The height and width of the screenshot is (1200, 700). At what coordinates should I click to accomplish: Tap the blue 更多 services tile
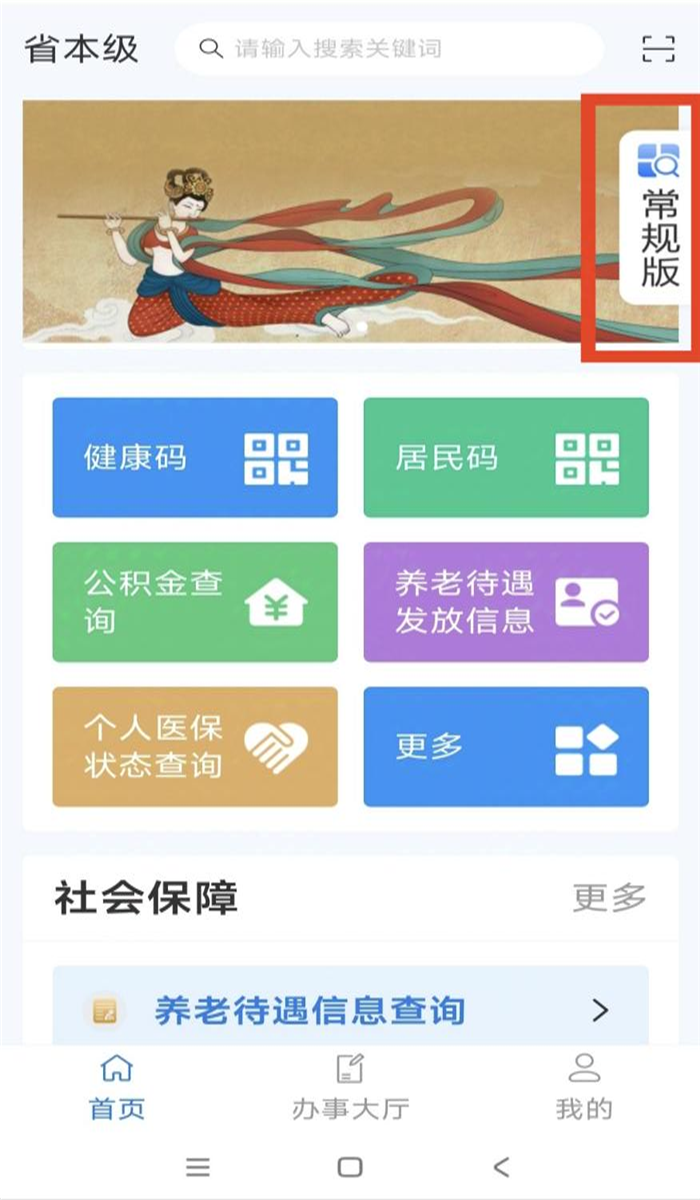coord(506,747)
